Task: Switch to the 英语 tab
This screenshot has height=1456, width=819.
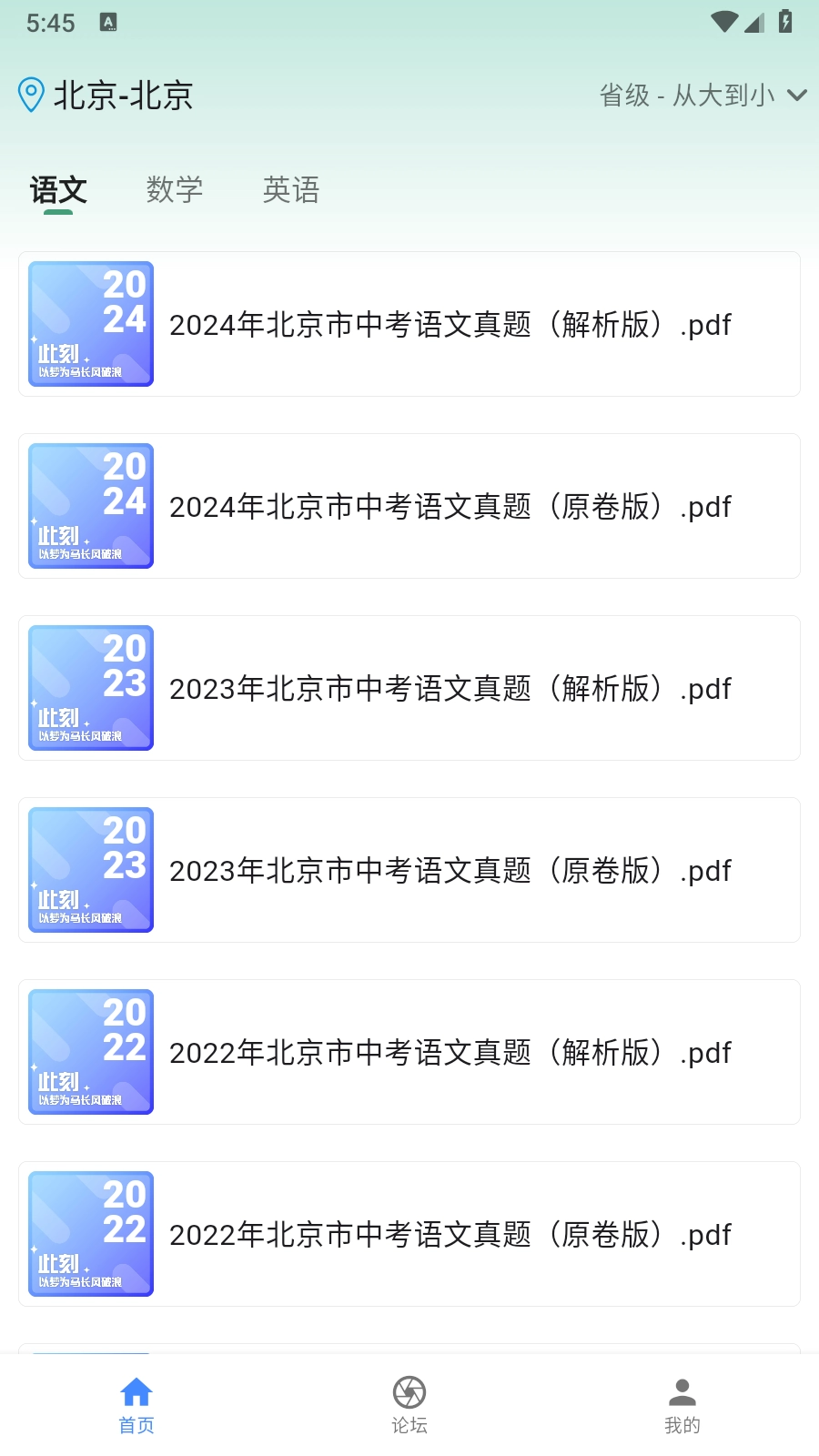Action: tap(290, 190)
